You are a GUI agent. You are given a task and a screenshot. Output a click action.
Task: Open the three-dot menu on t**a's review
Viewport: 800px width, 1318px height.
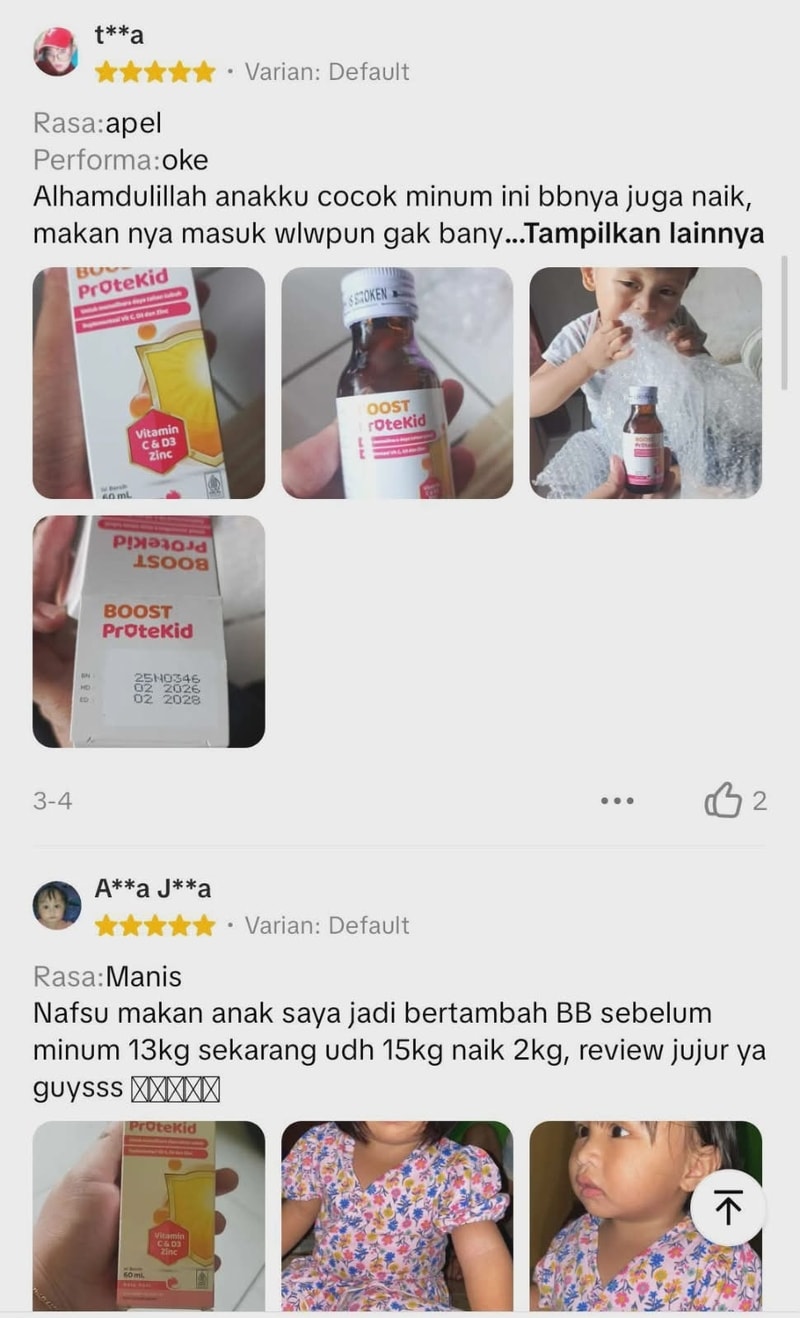617,800
